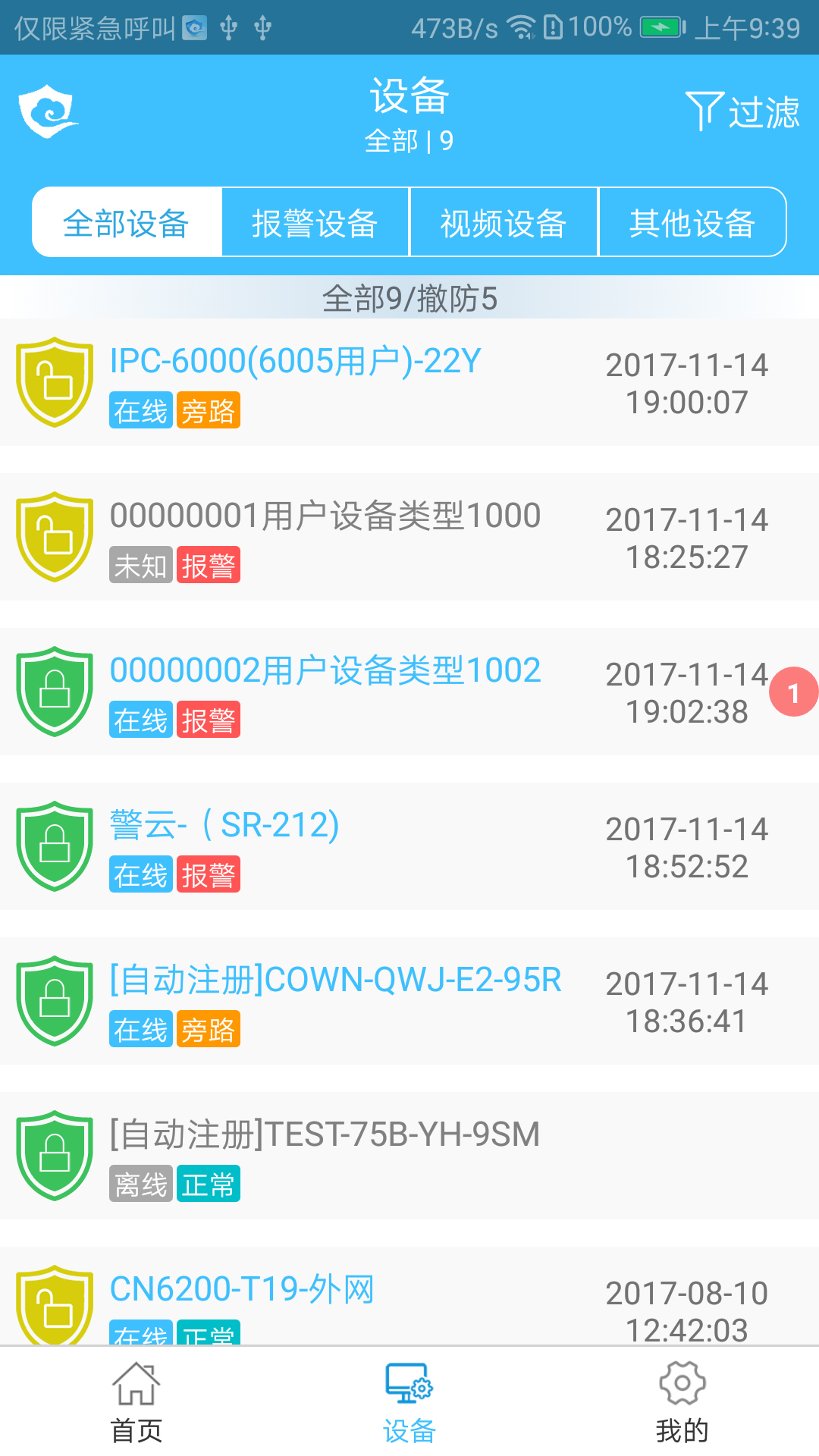Viewport: 819px width, 1456px height.
Task: Tap the shield icon of 00000002用户设备类型1002
Action: 54,692
